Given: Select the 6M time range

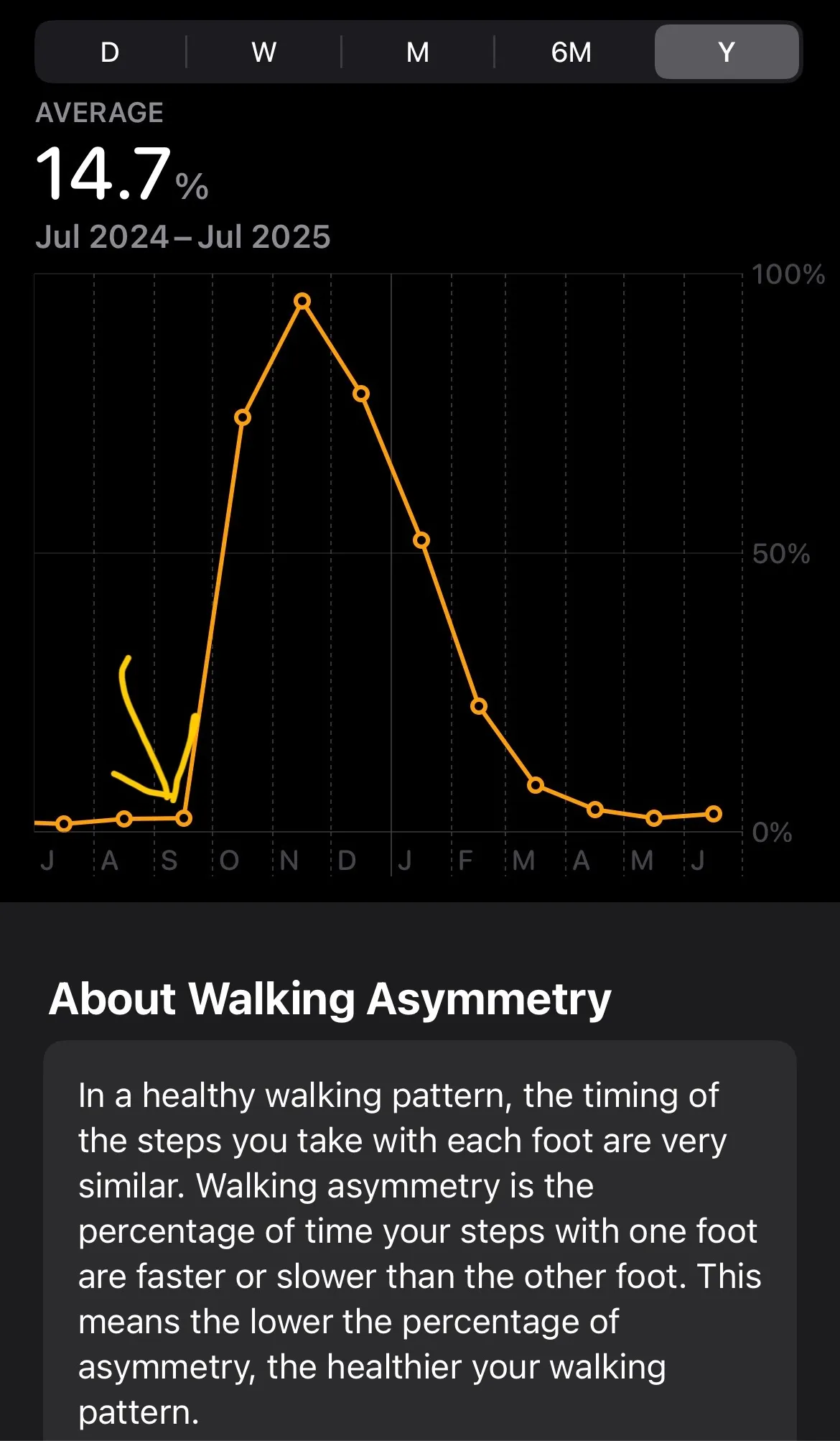Looking at the screenshot, I should (571, 51).
